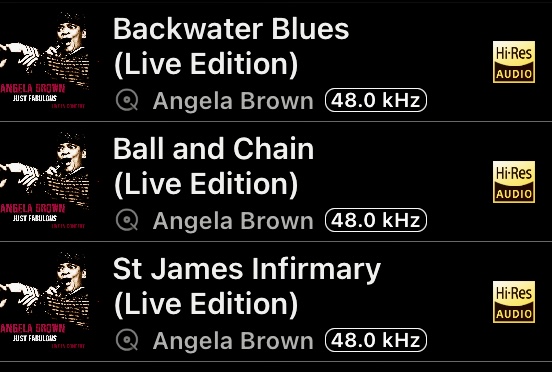Open Ball and Chain (Live Edition) track
Viewport: 552px width, 372px height.
click(276, 182)
